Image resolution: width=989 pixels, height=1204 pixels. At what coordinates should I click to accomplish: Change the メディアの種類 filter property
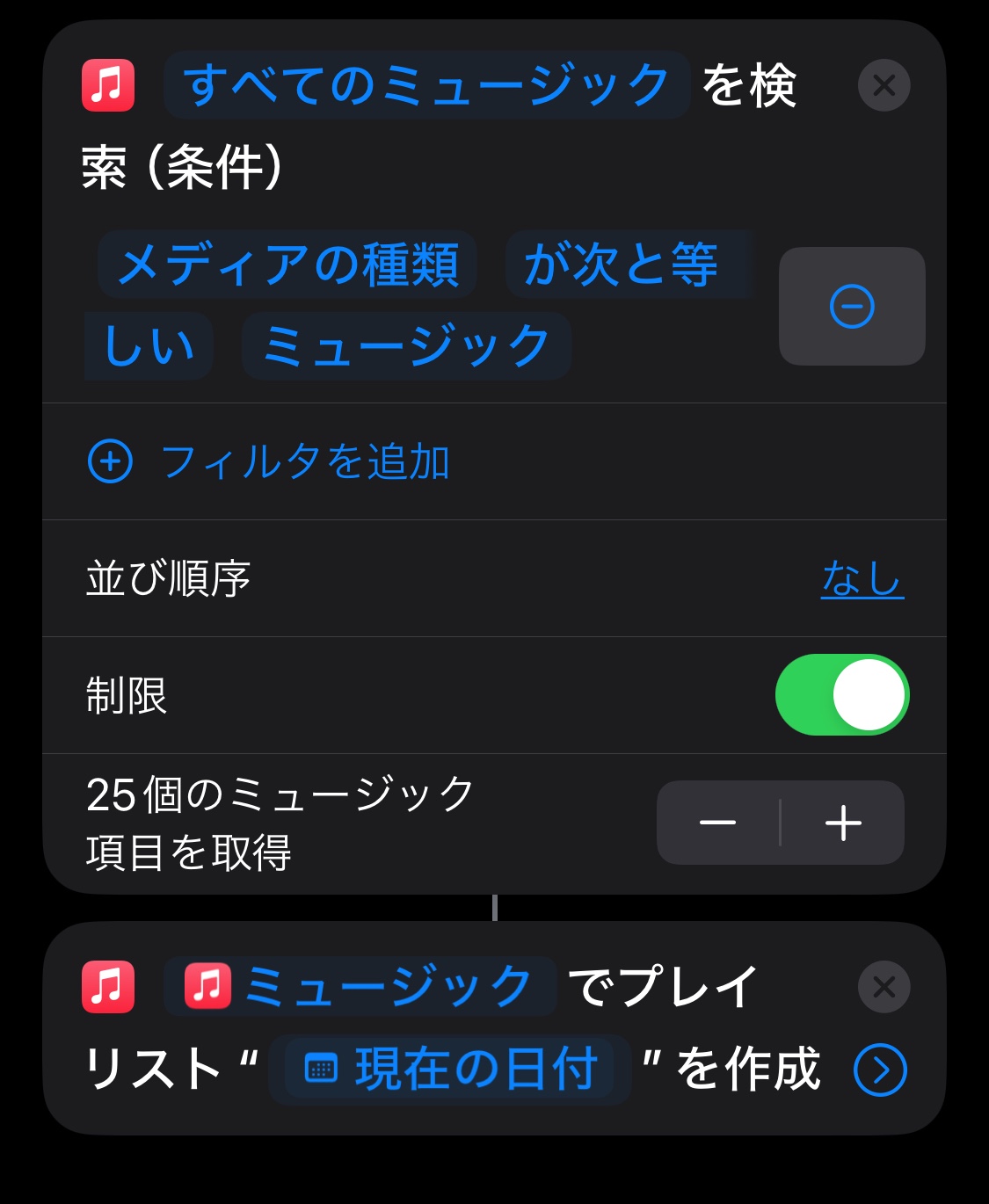[x=287, y=265]
